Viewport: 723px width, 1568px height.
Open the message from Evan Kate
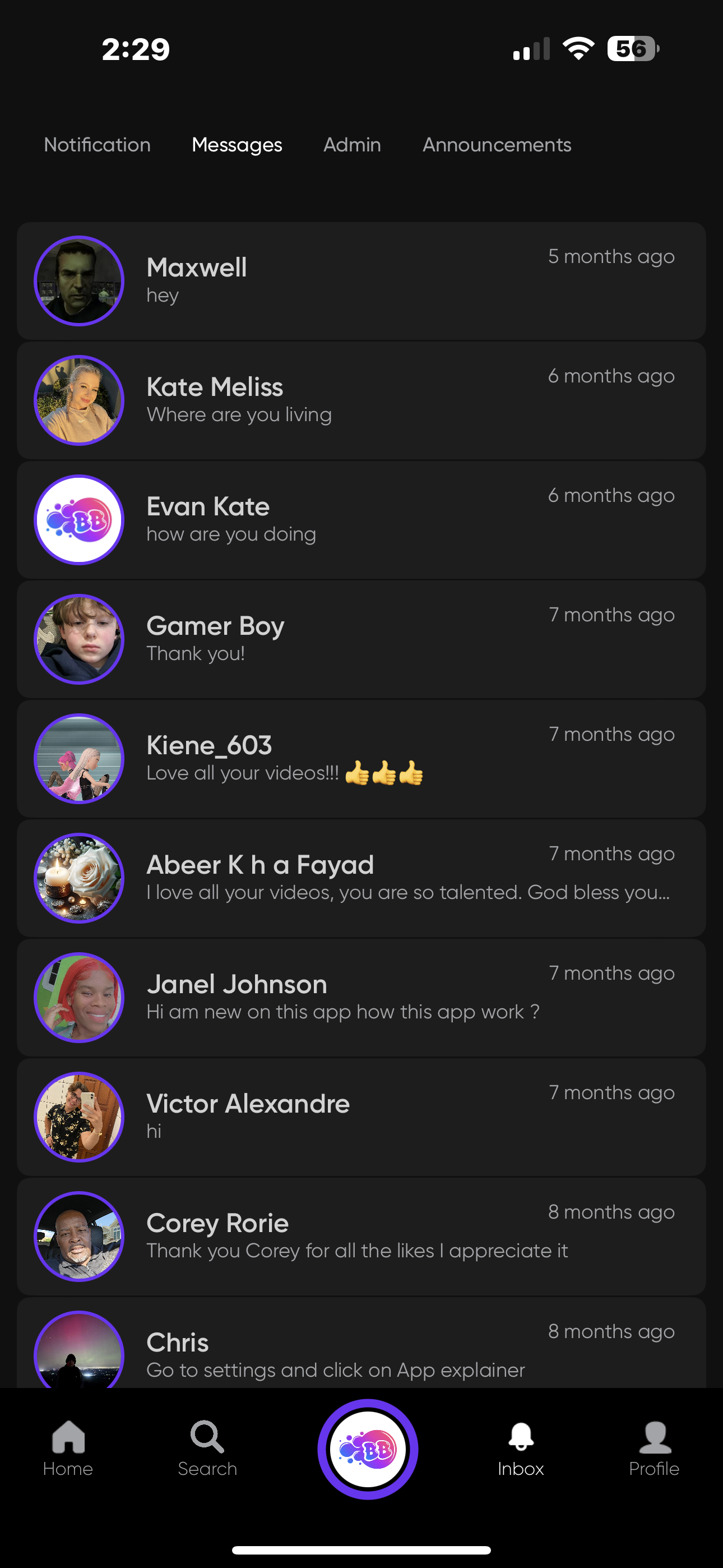tap(361, 519)
